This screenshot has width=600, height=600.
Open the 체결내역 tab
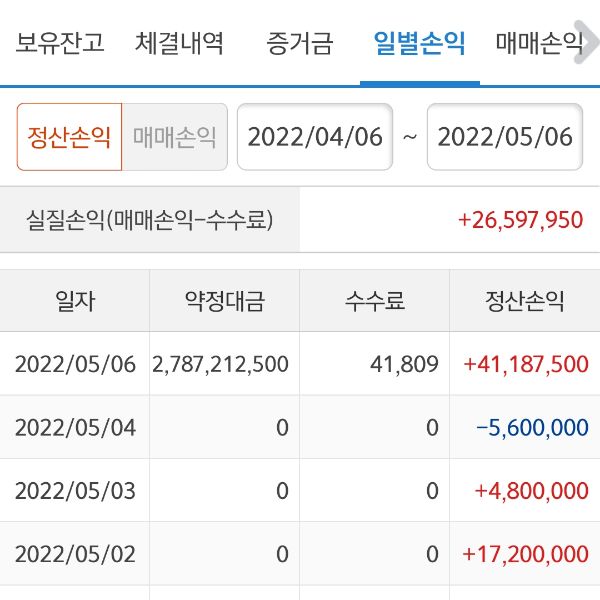click(180, 44)
